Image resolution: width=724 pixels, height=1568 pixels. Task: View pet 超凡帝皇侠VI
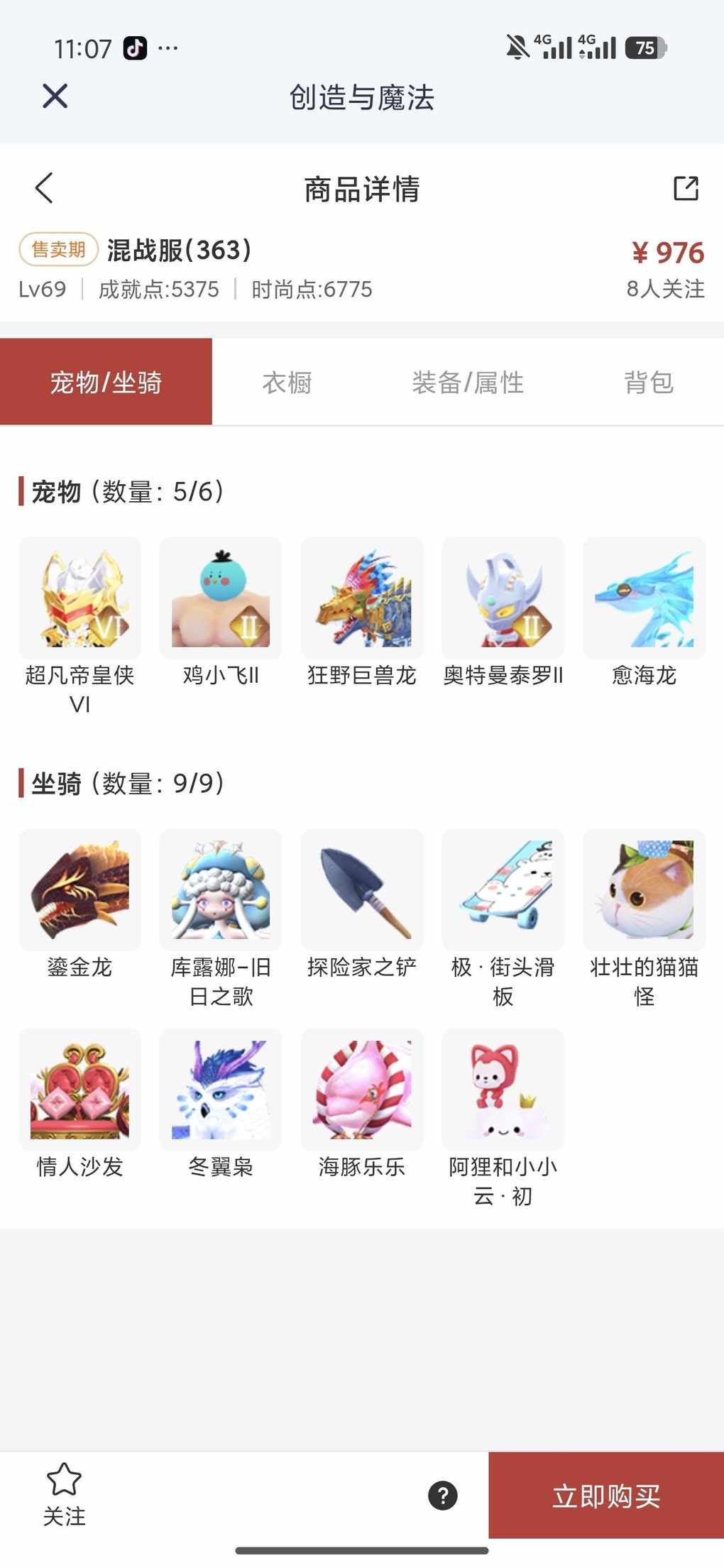point(80,598)
